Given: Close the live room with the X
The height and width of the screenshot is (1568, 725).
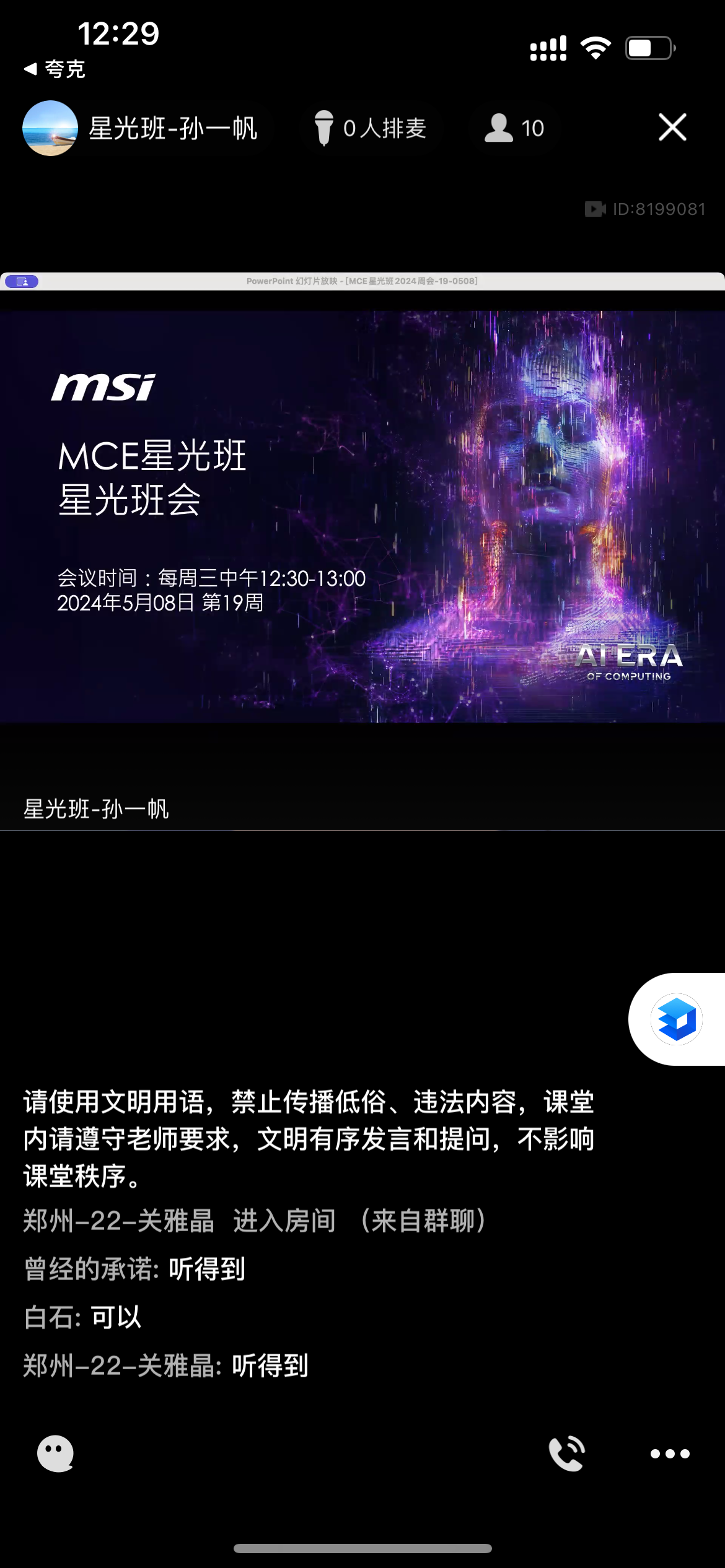Looking at the screenshot, I should [x=672, y=128].
